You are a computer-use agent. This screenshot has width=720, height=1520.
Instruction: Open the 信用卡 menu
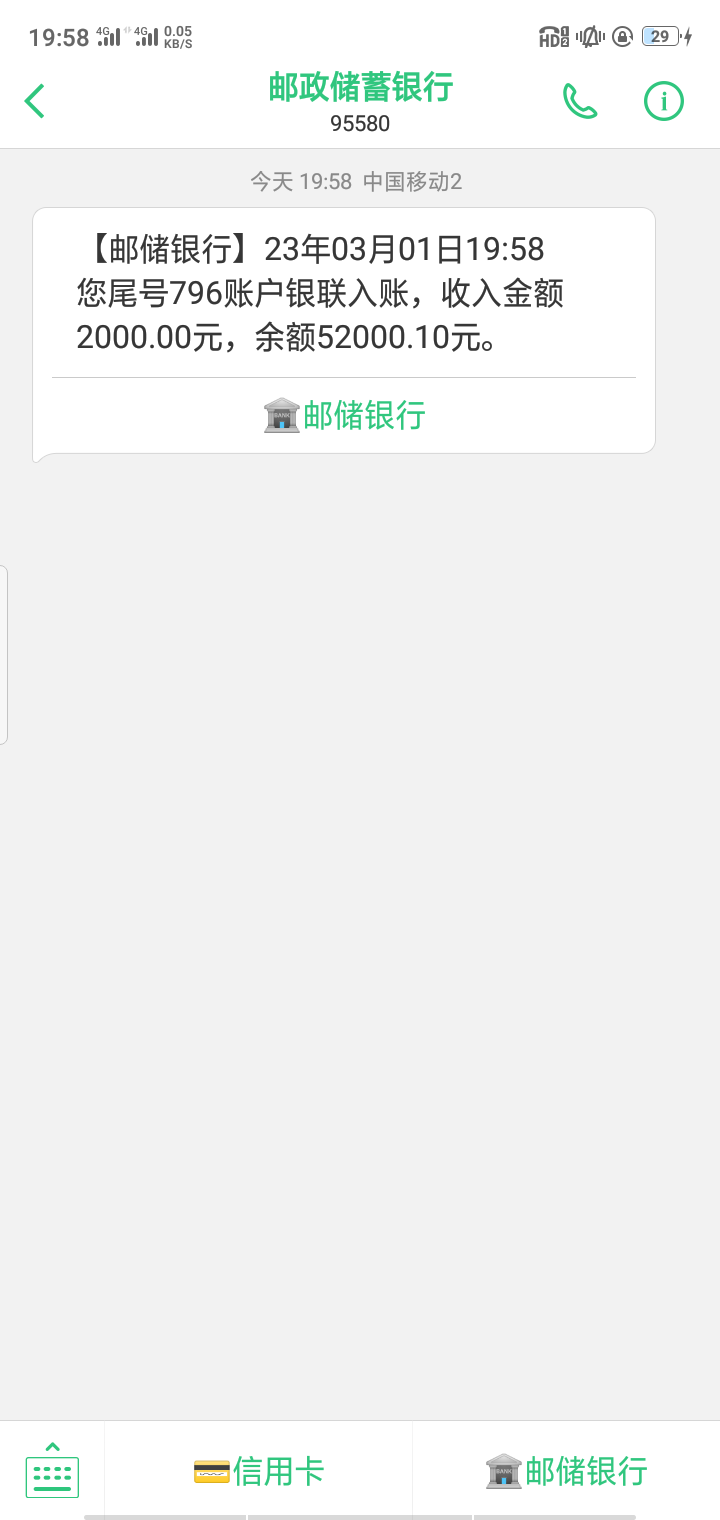click(x=258, y=1471)
